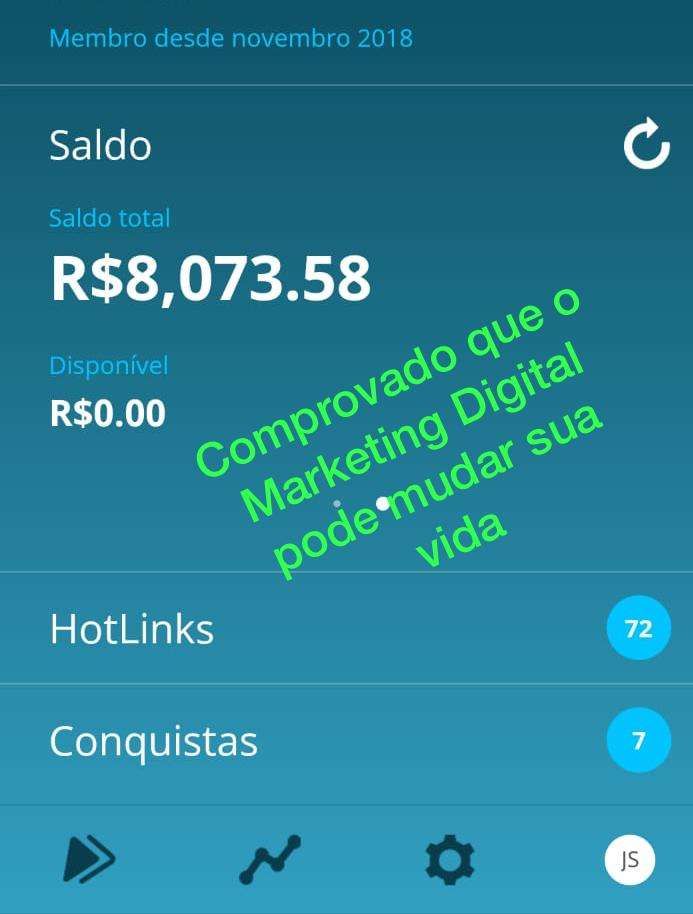Open the sales chart tab

[270, 859]
